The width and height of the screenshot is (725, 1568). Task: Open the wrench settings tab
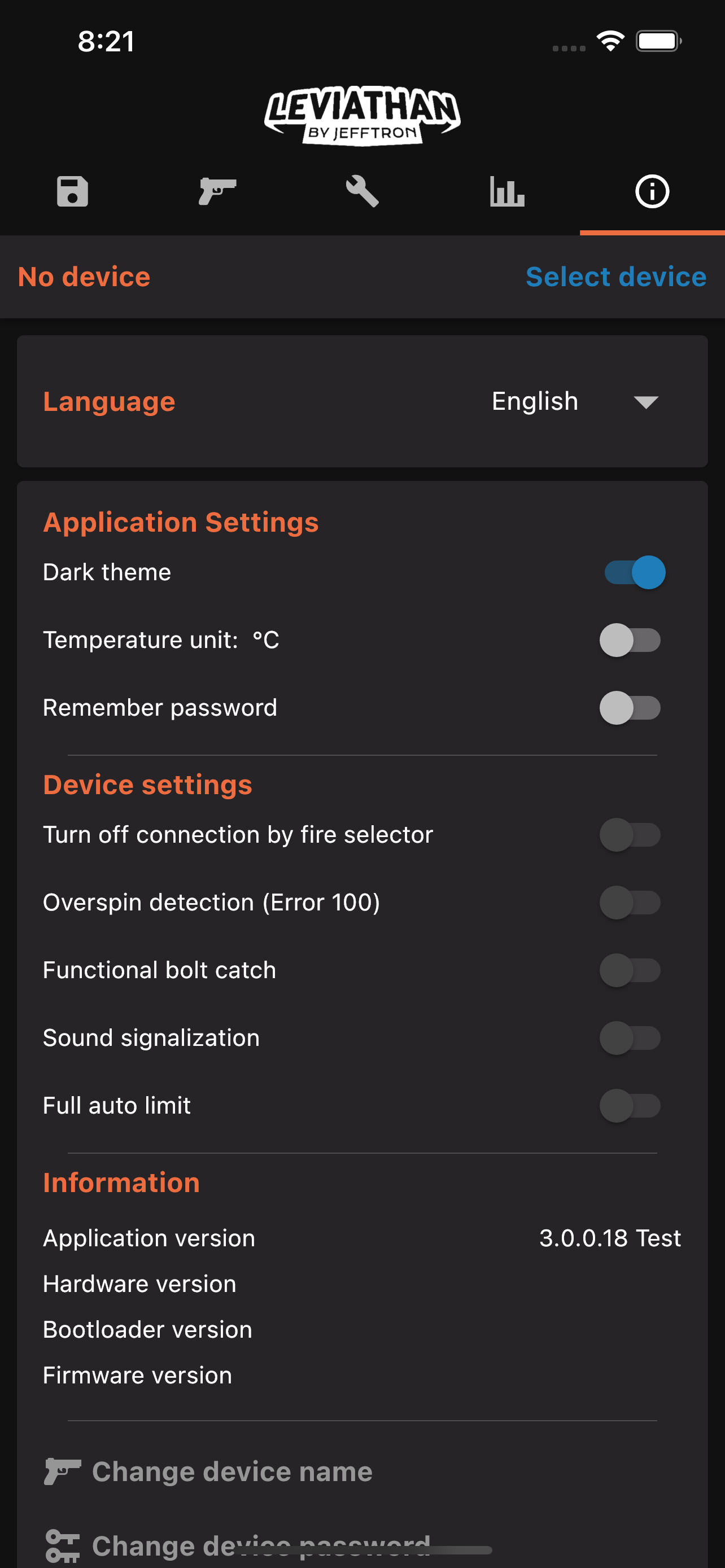[362, 192]
